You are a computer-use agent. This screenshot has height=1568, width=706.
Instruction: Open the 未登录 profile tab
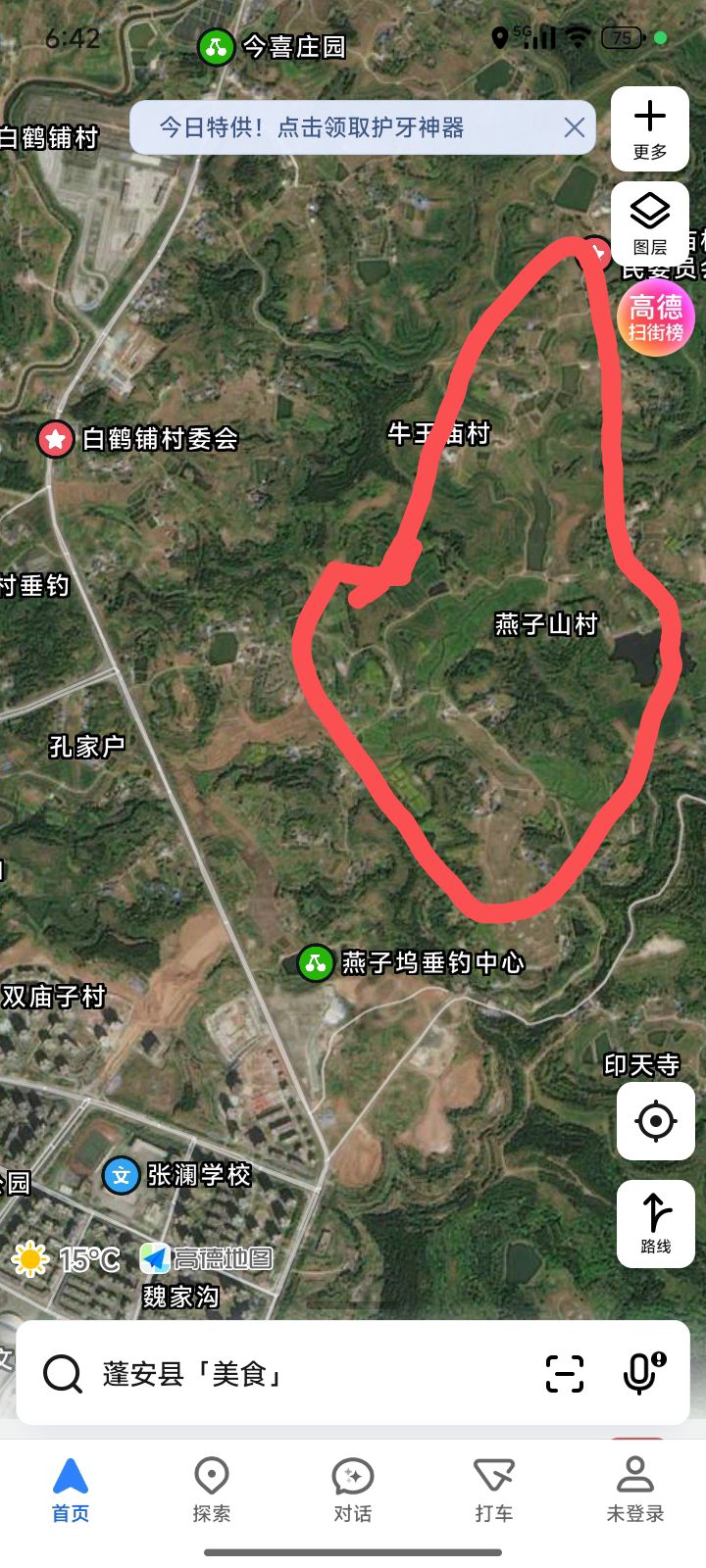pyautogui.click(x=635, y=1490)
